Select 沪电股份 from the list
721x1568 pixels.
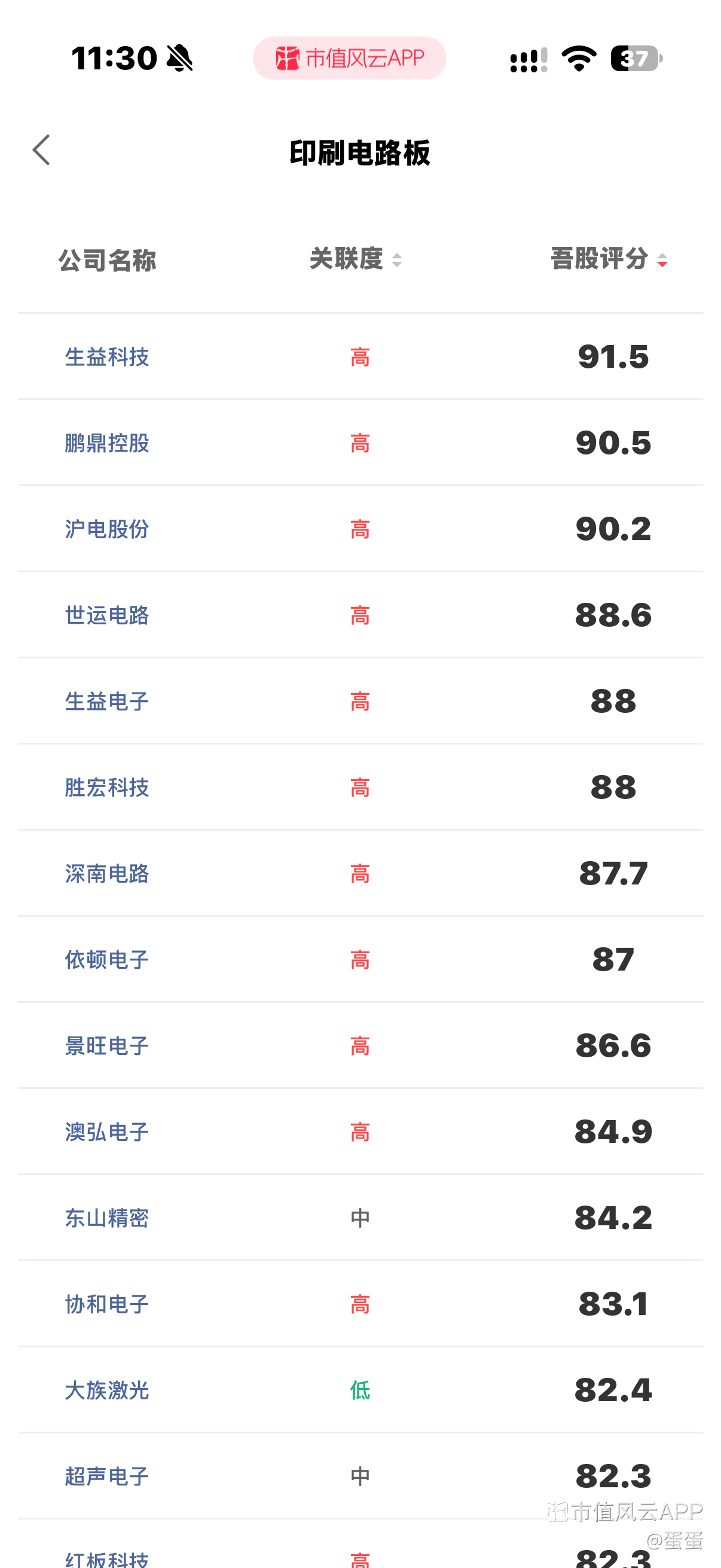[360, 529]
